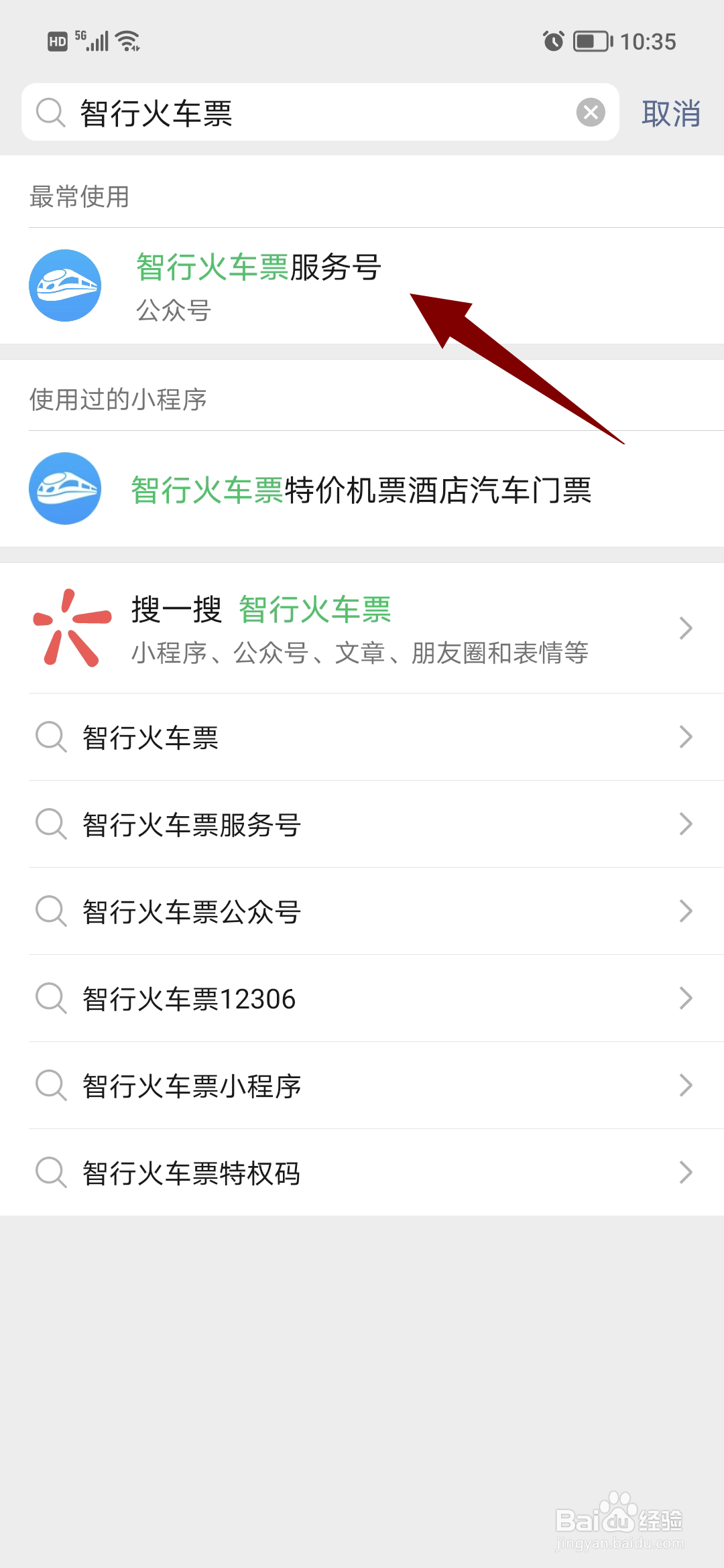The height and width of the screenshot is (1568, 724).
Task: Select the search suggestion 智行火车票
Action: point(362,737)
